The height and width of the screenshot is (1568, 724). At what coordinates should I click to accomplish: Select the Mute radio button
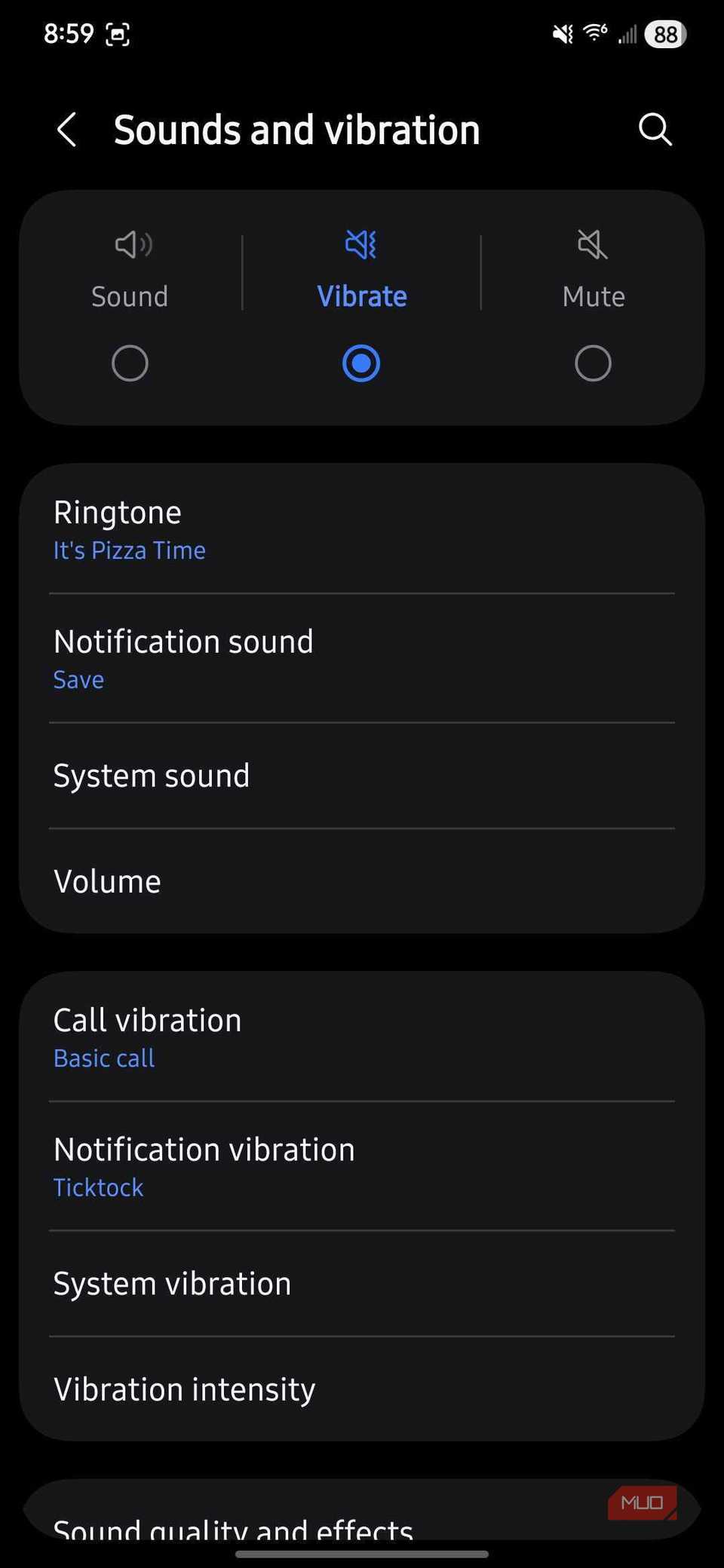pos(592,363)
